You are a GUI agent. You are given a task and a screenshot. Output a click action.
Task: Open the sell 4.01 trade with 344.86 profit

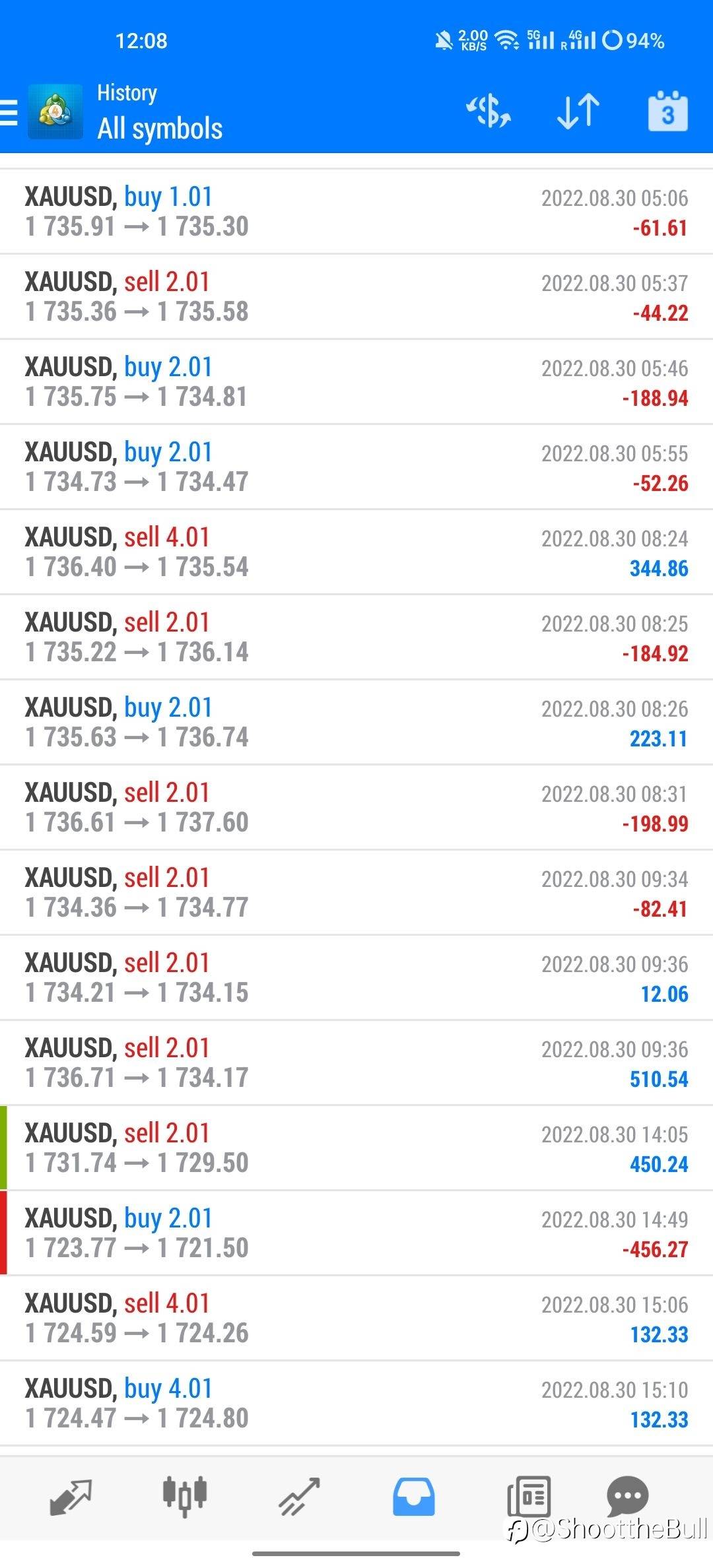click(x=356, y=552)
